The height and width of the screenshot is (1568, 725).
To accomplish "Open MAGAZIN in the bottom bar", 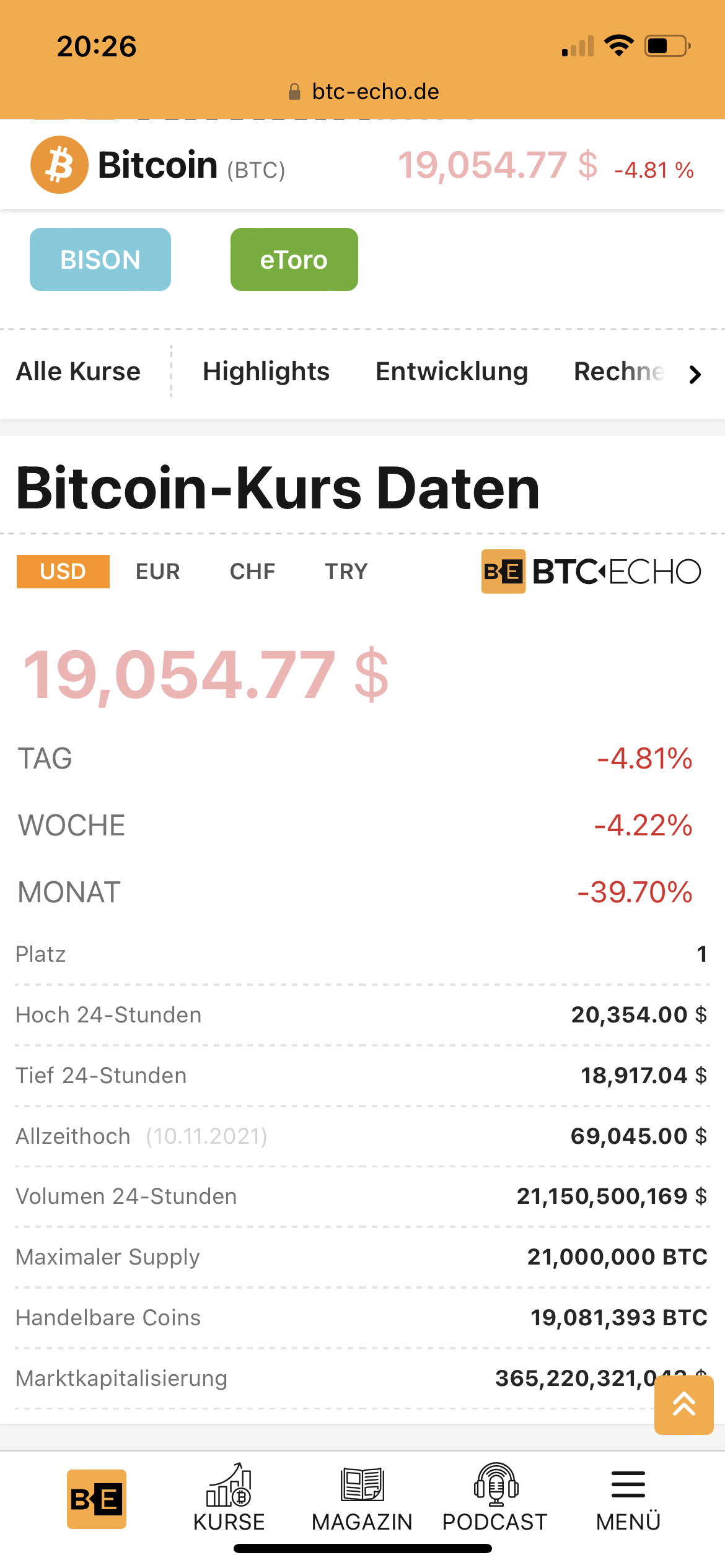I will (362, 1499).
